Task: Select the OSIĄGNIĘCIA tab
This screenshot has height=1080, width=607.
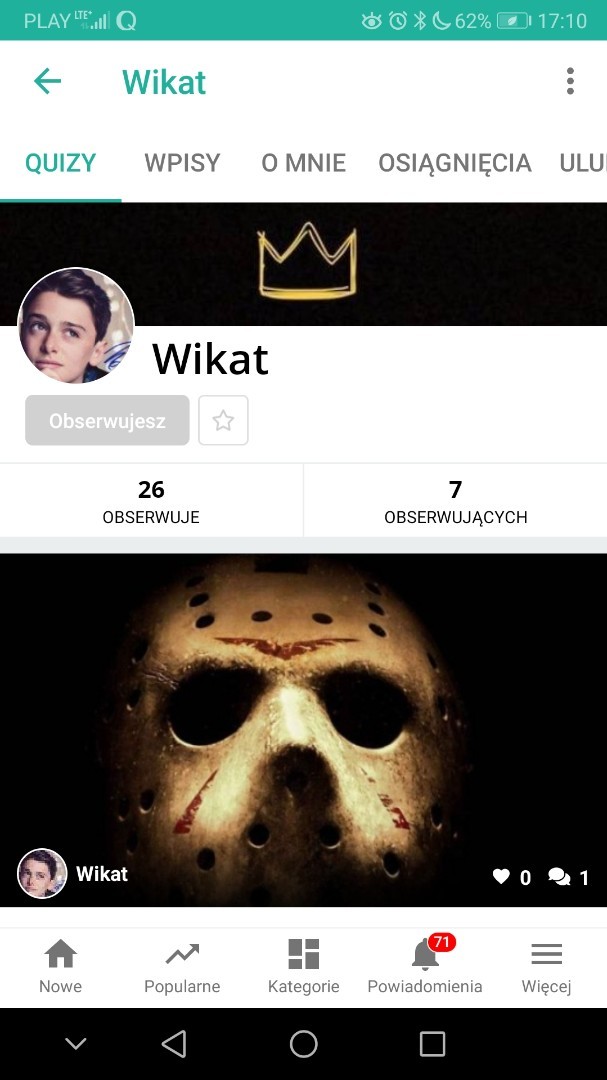Action: coord(454,163)
